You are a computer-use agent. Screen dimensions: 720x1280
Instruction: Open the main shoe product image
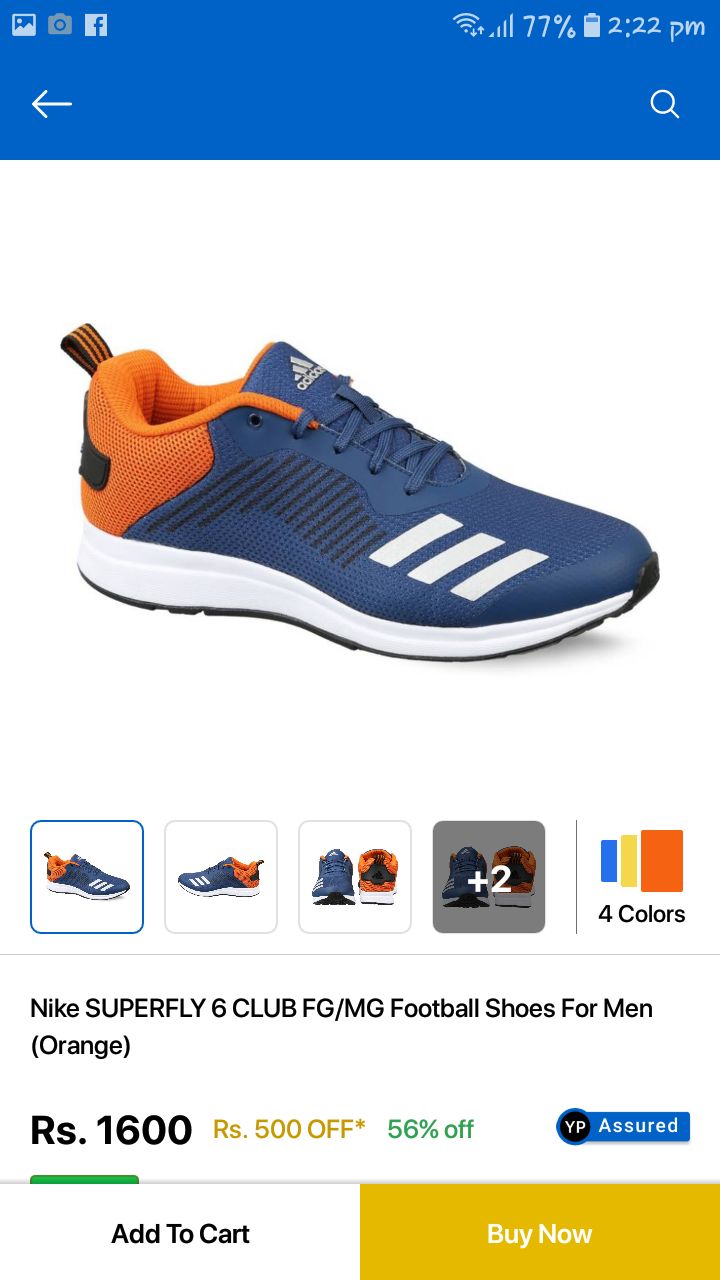coord(360,490)
